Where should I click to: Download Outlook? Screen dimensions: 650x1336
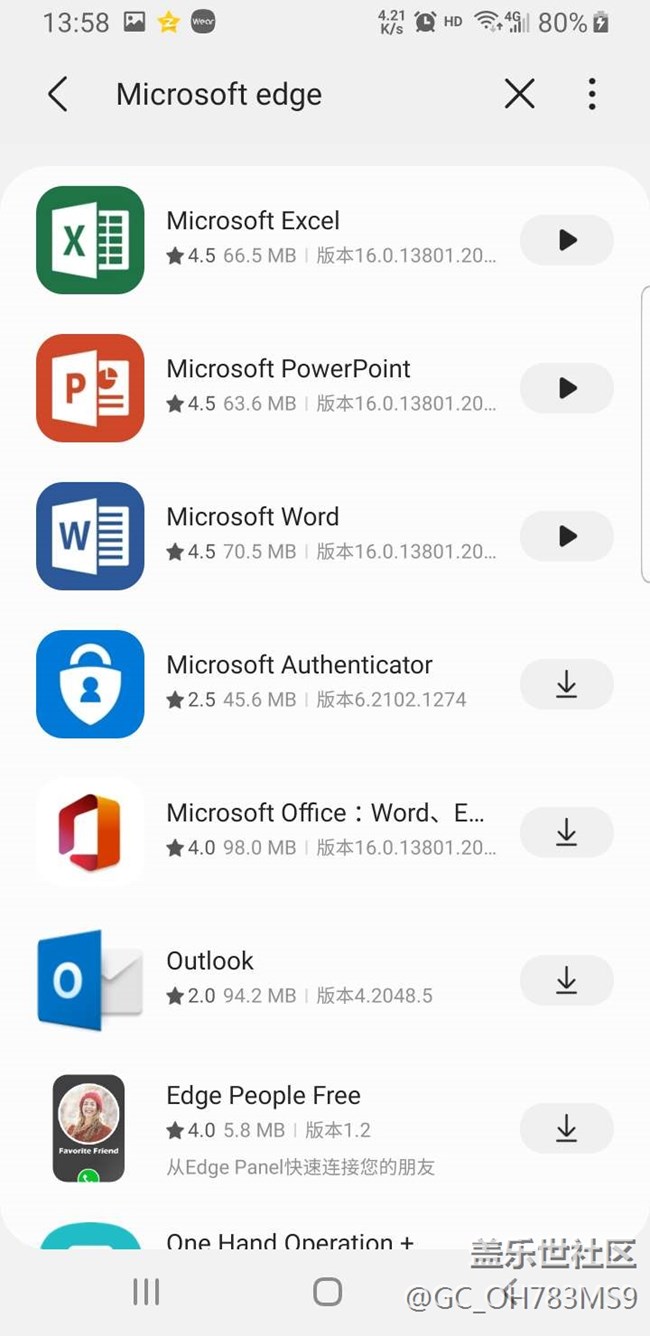566,980
